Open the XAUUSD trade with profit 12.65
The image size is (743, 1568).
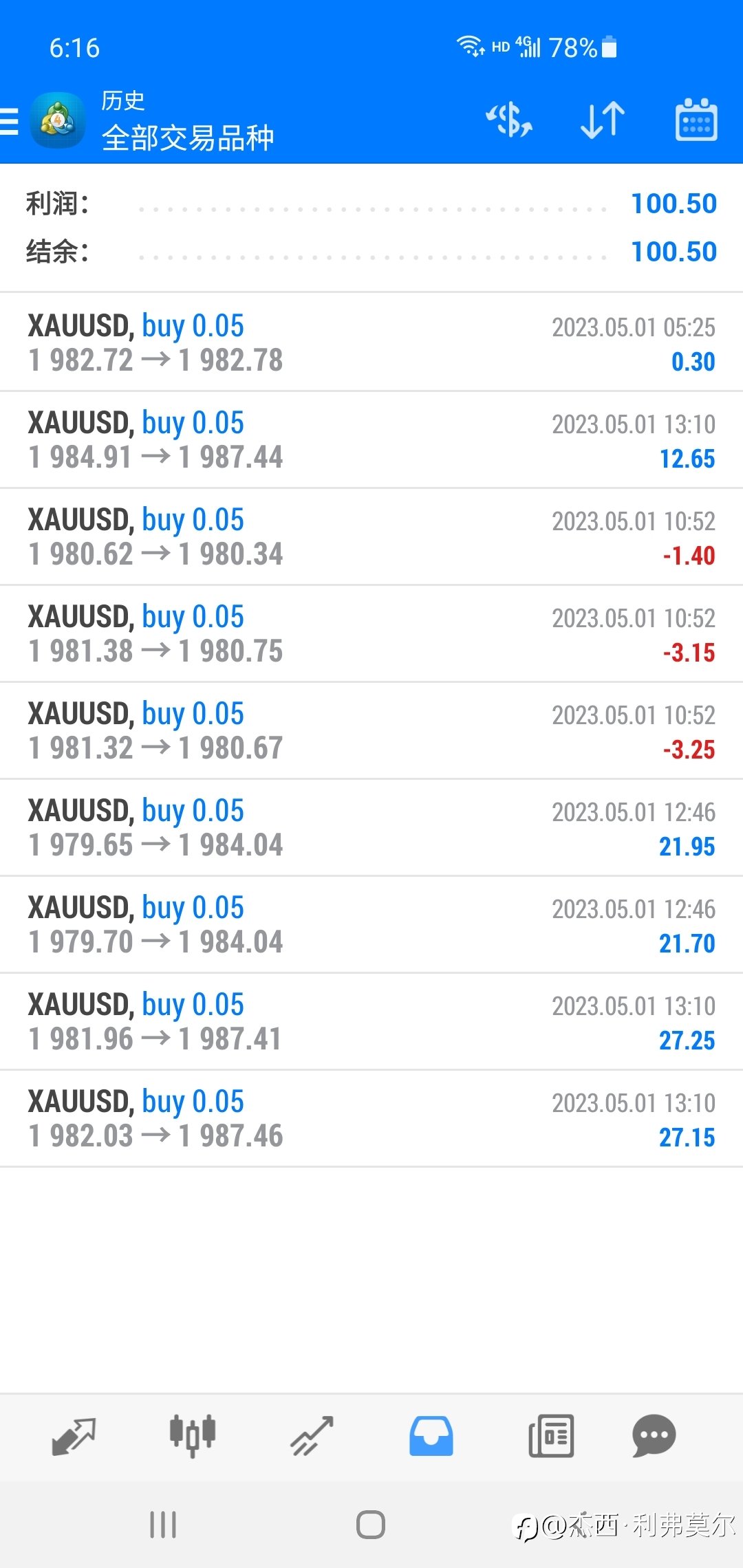click(371, 439)
